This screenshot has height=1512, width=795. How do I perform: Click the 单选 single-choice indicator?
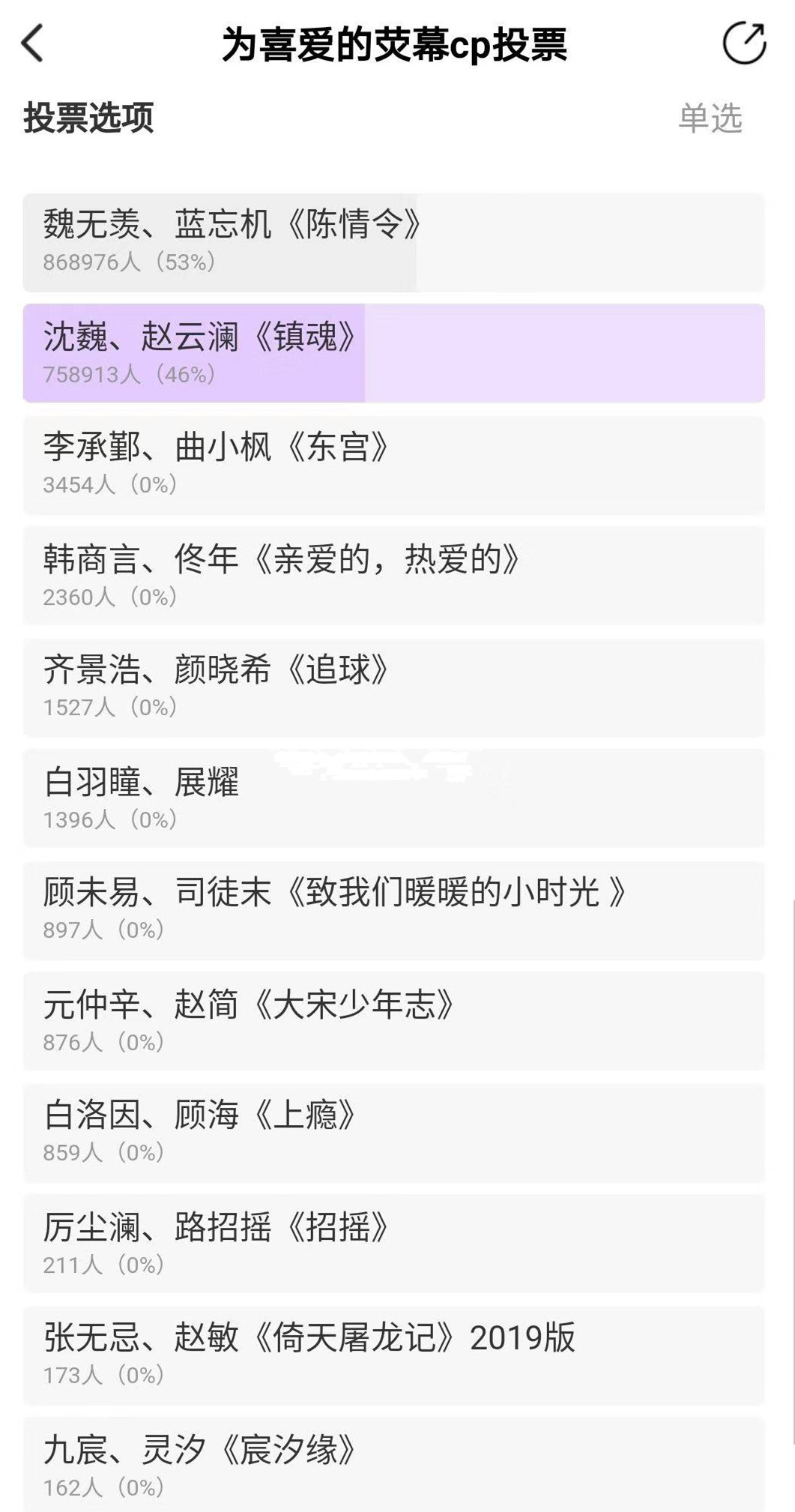(710, 116)
